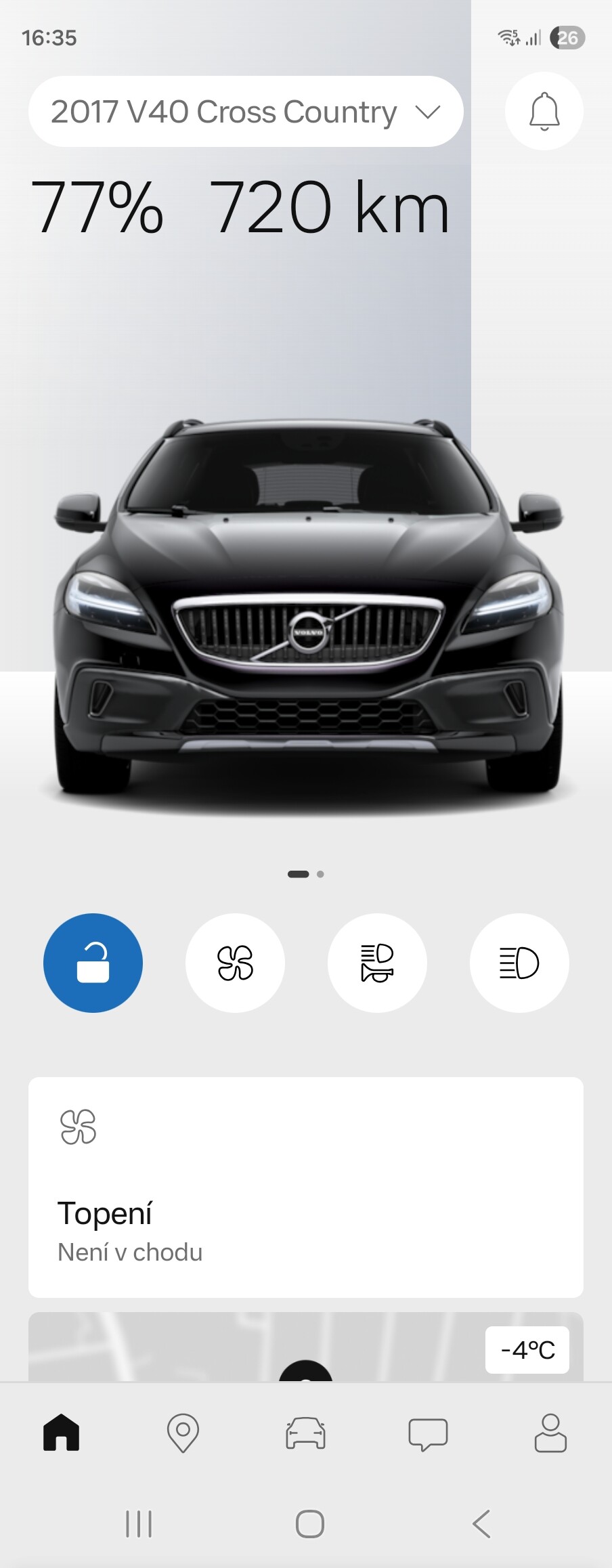Image resolution: width=612 pixels, height=1568 pixels.
Task: Open the notifications bell
Action: [x=544, y=112]
